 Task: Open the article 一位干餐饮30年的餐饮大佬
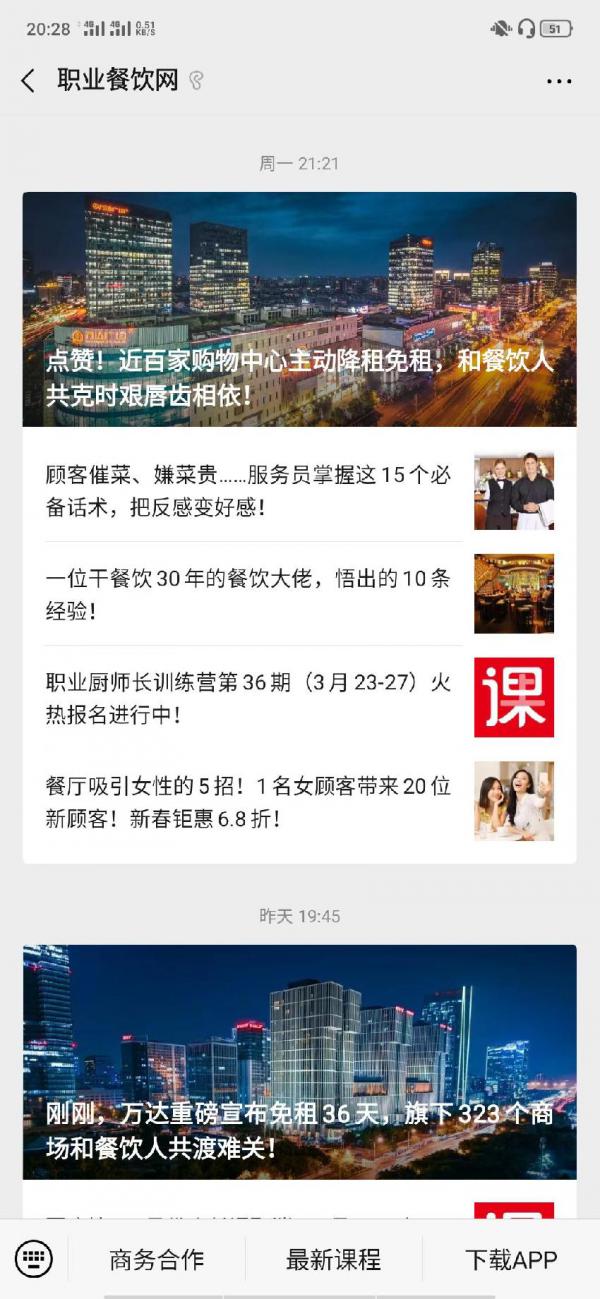(300, 594)
